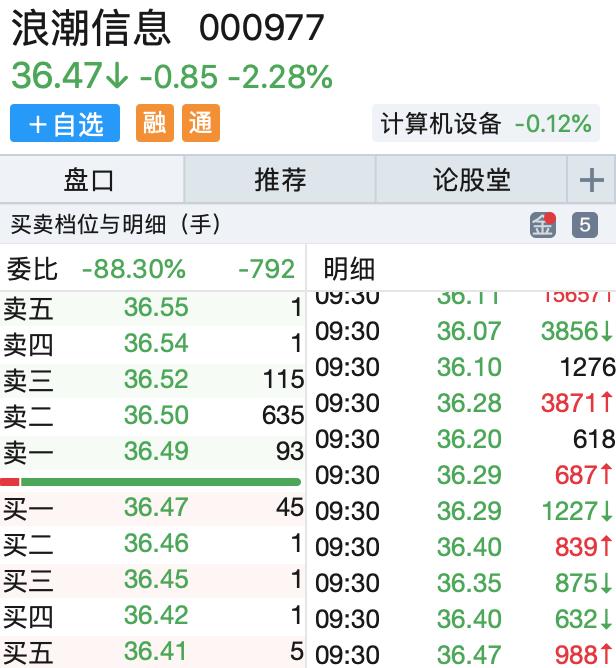Add the stock via +自选 button
The width and height of the screenshot is (616, 668).
tap(65, 124)
